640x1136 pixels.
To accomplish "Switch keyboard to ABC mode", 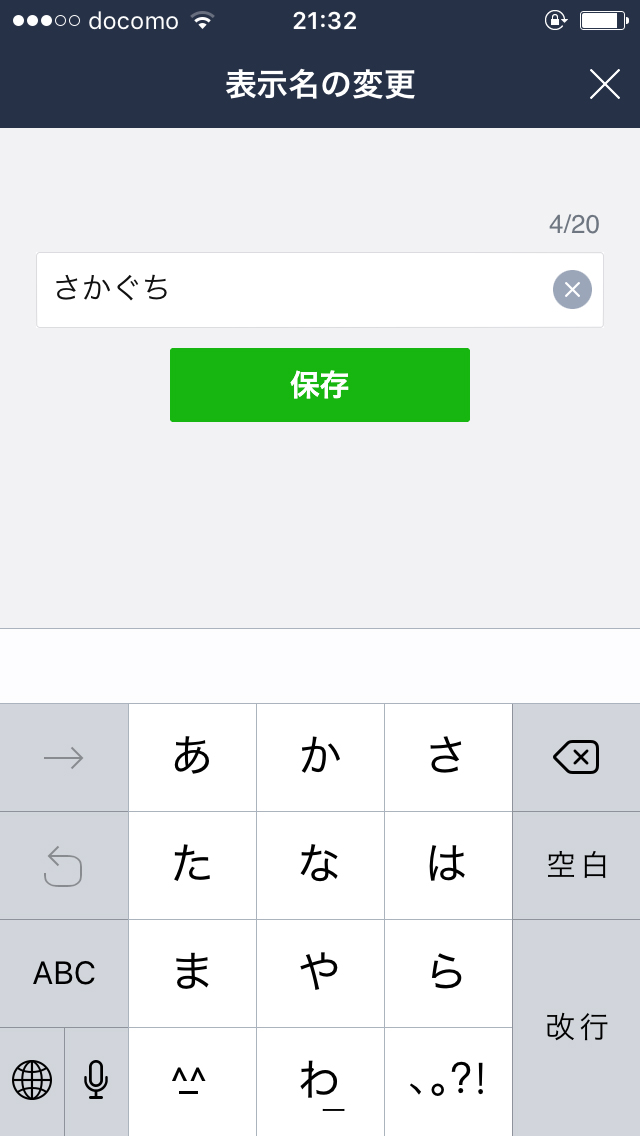I will [64, 974].
